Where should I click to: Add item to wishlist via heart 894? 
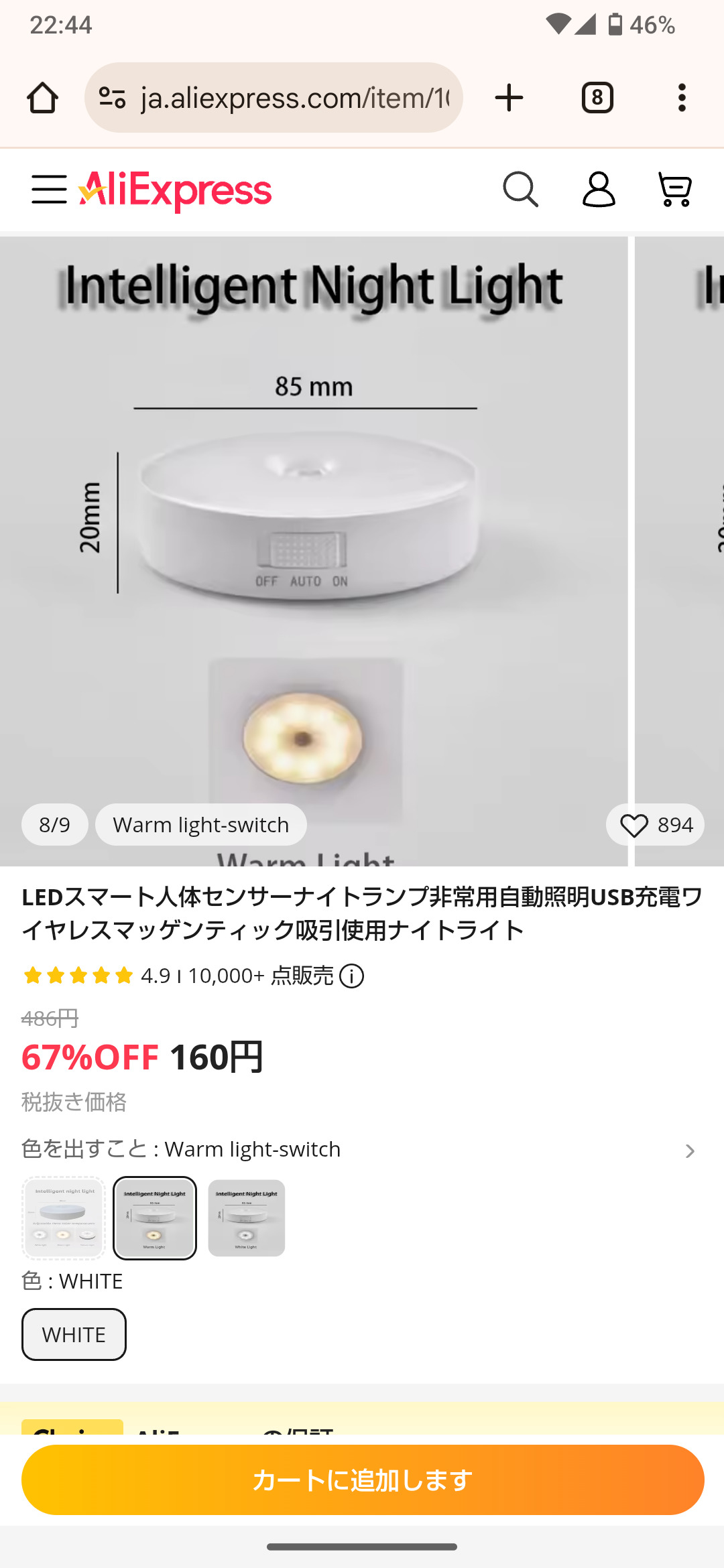click(x=655, y=825)
